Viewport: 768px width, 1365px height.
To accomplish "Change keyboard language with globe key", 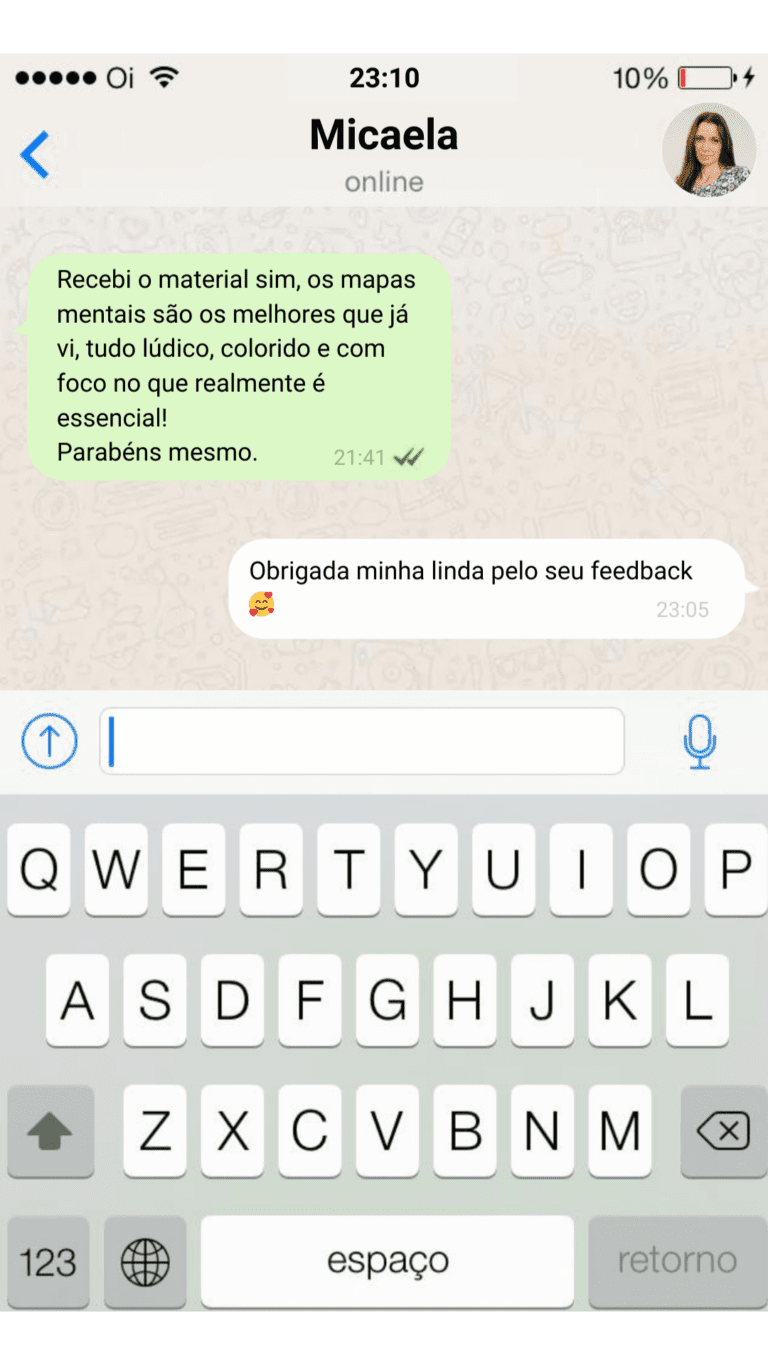I will pos(145,1262).
